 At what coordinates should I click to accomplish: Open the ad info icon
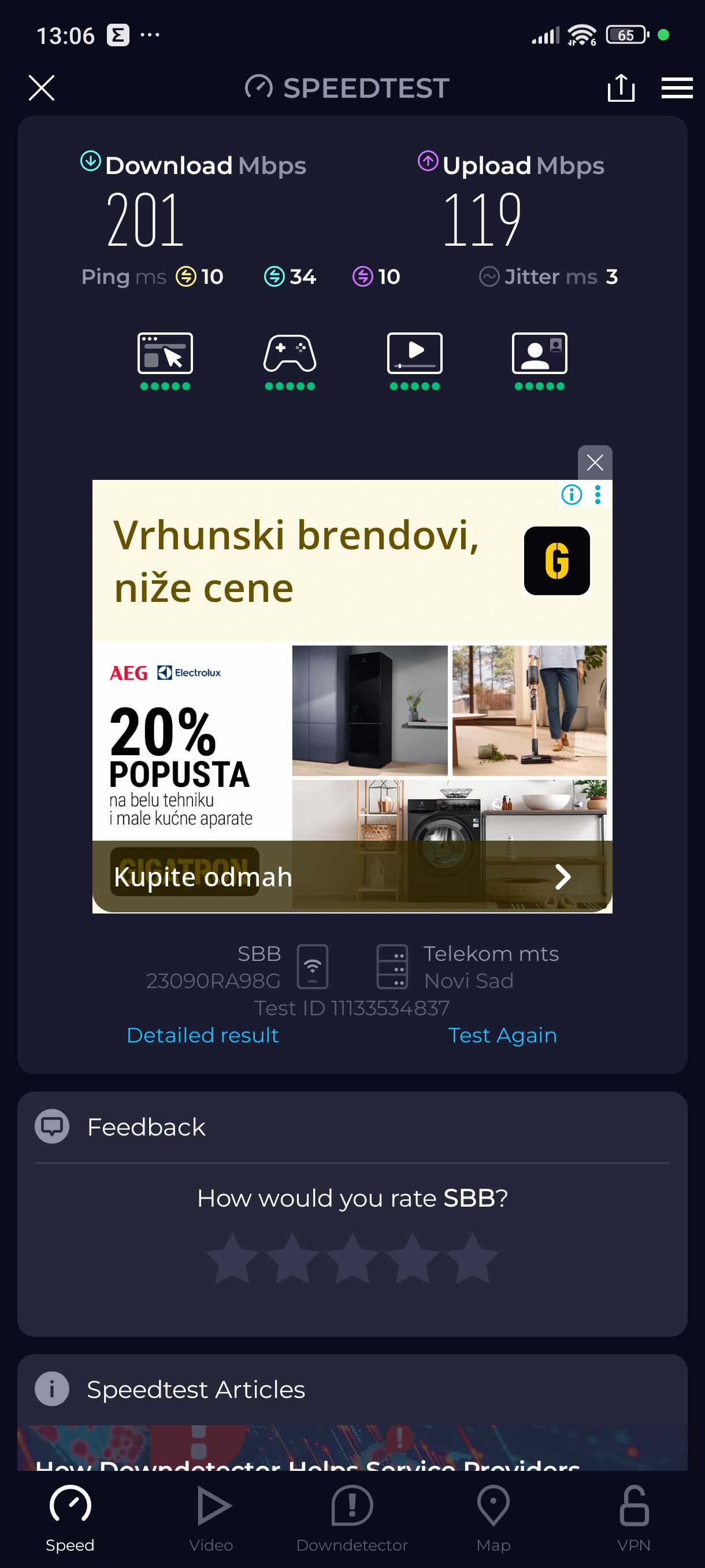[x=571, y=494]
